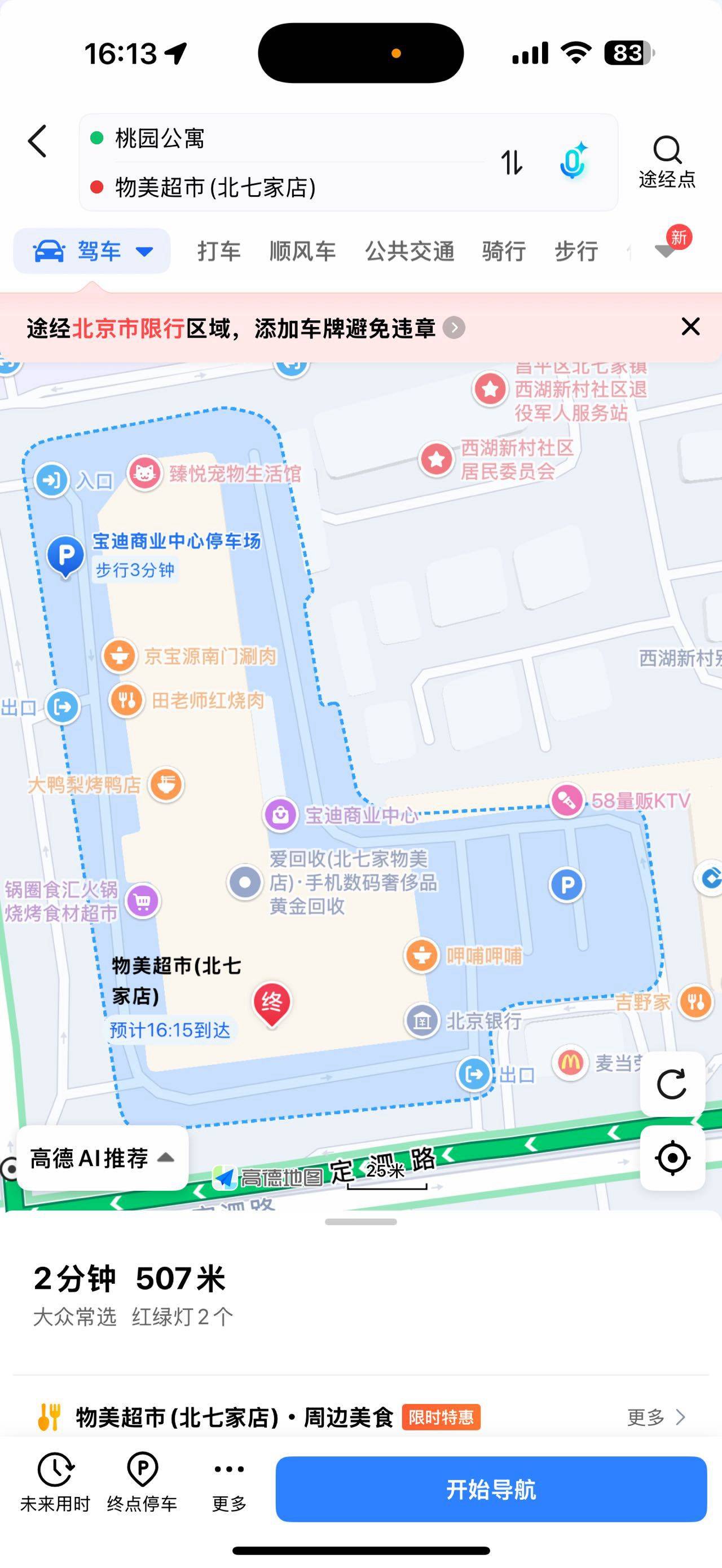The height and width of the screenshot is (1568, 722).
Task: Choose the 步行 walking tab
Action: [x=576, y=251]
